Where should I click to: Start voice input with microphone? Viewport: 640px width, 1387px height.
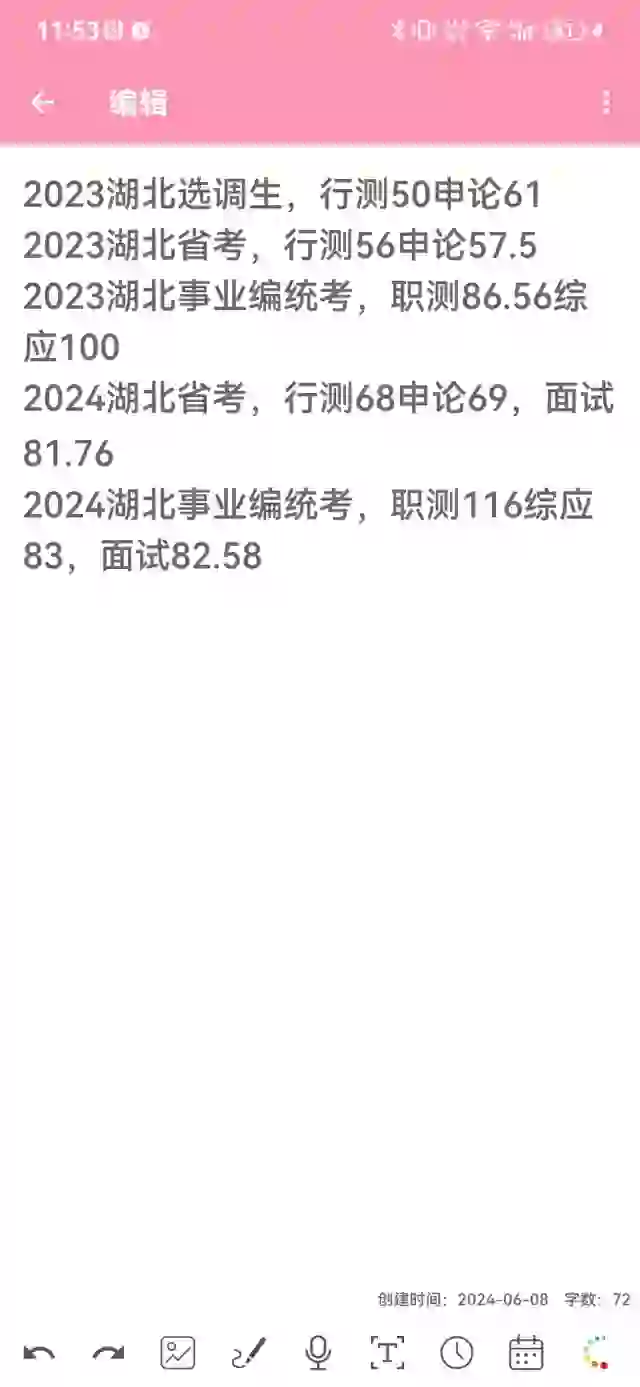[318, 1353]
